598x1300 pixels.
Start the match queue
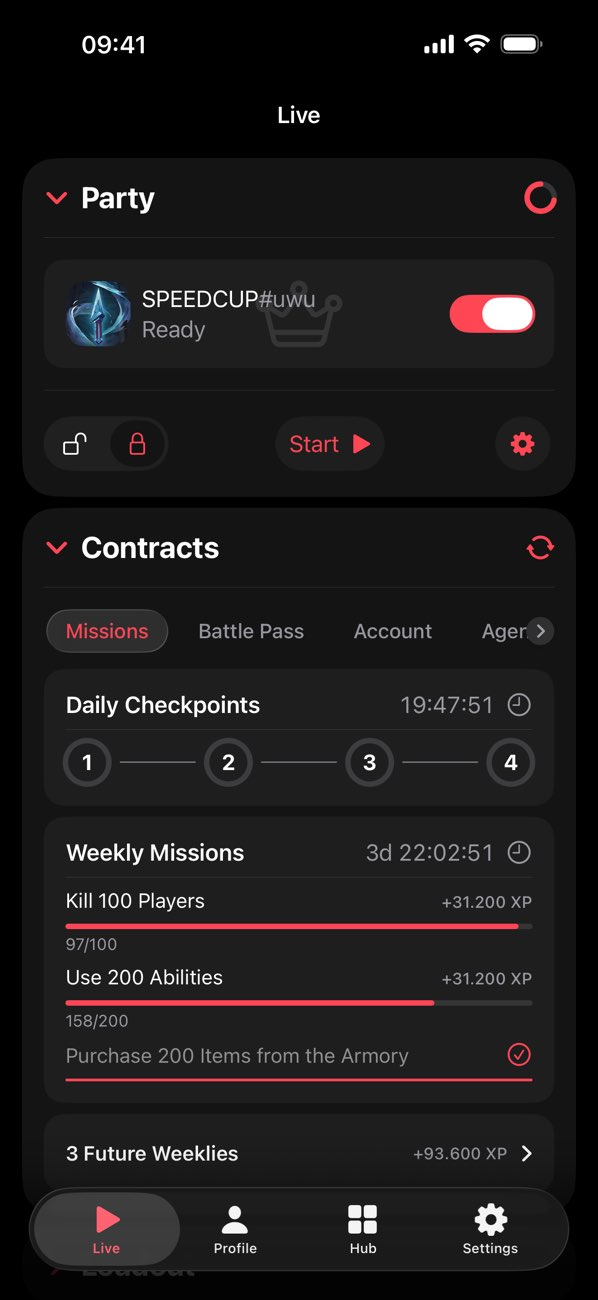330,444
